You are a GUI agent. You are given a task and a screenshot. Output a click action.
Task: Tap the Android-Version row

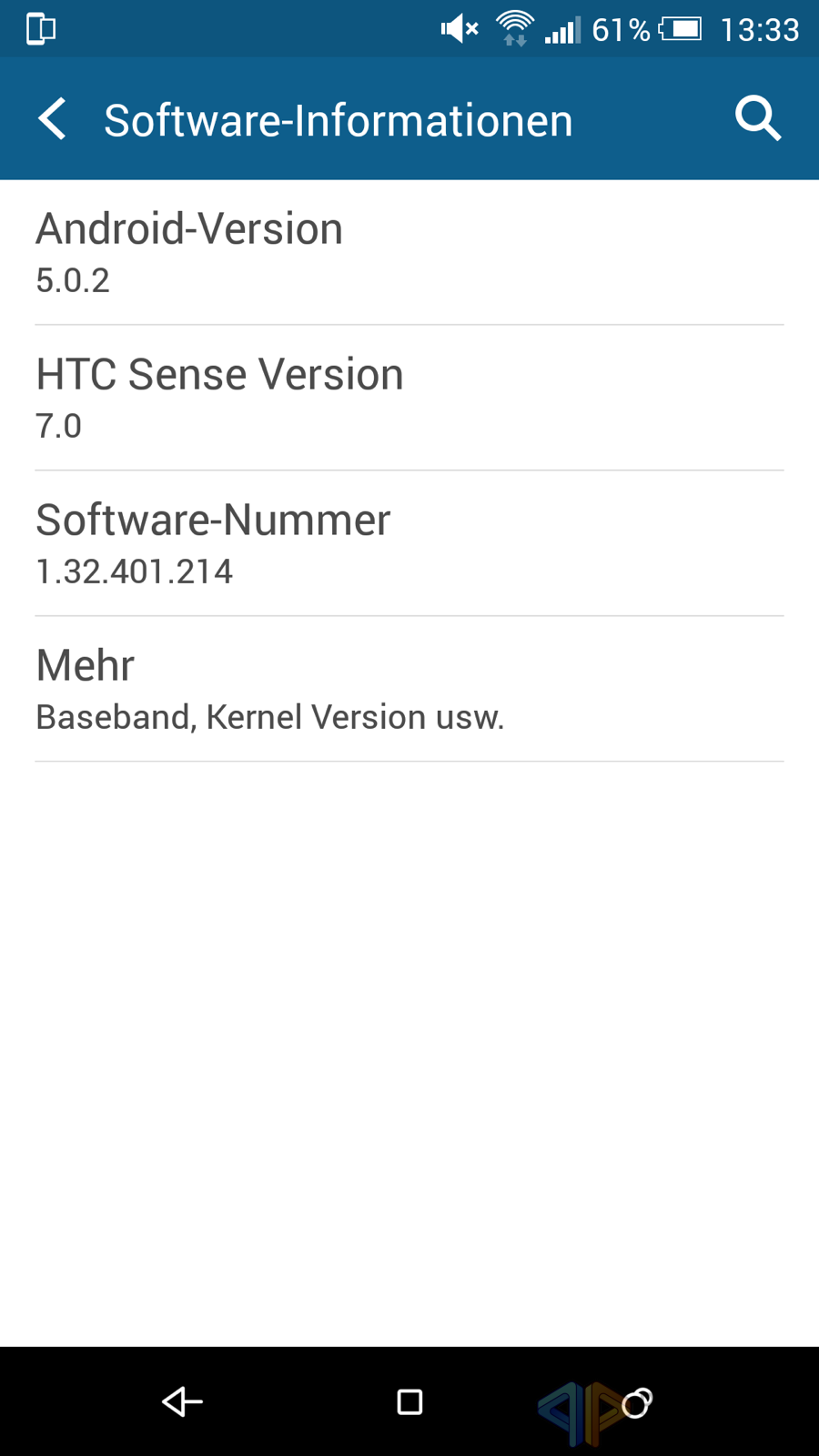(409, 252)
